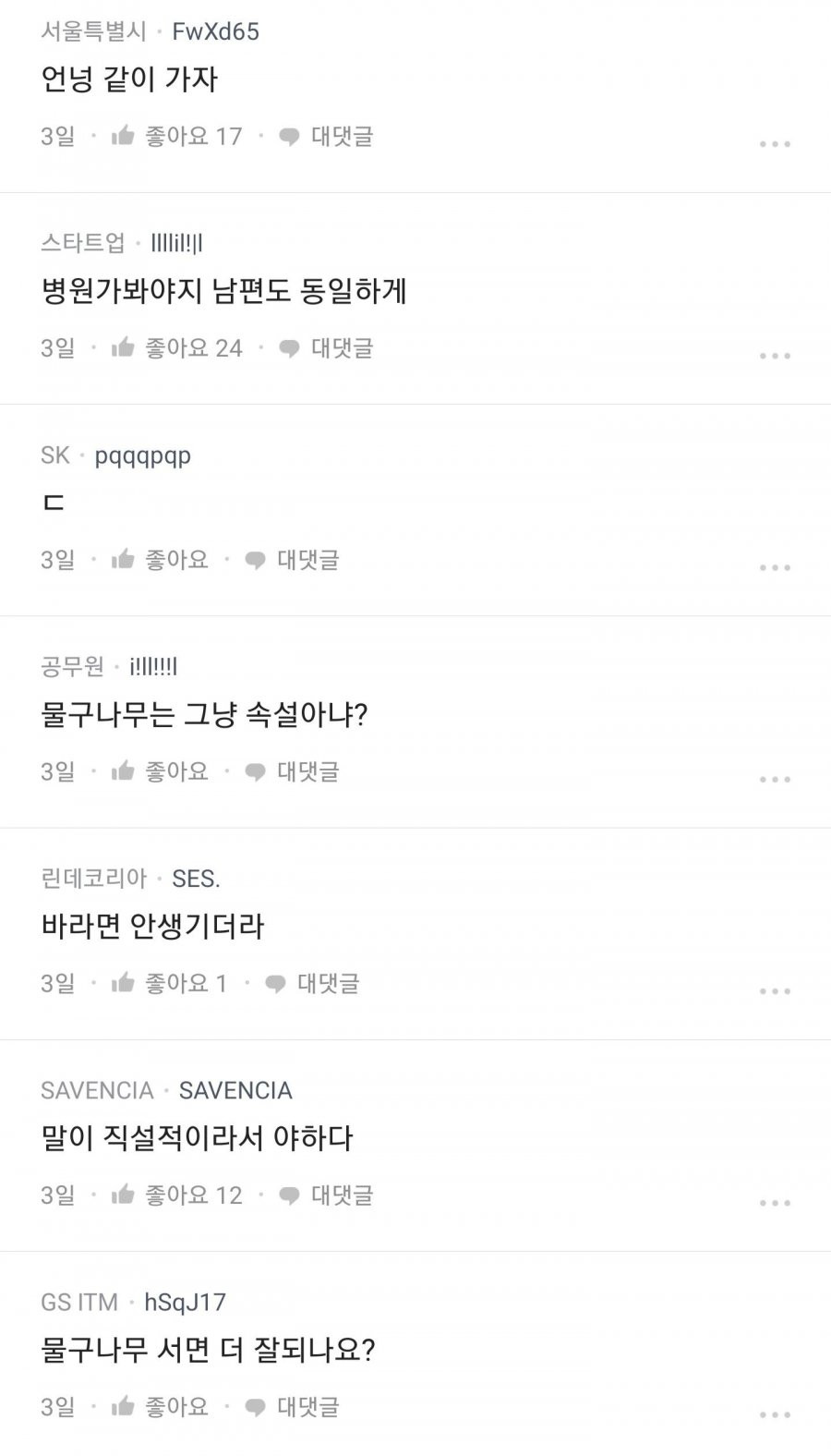Open the three-dot menu on SAVENCIA's comment
Screen dimensions: 831x1456
click(x=774, y=1203)
